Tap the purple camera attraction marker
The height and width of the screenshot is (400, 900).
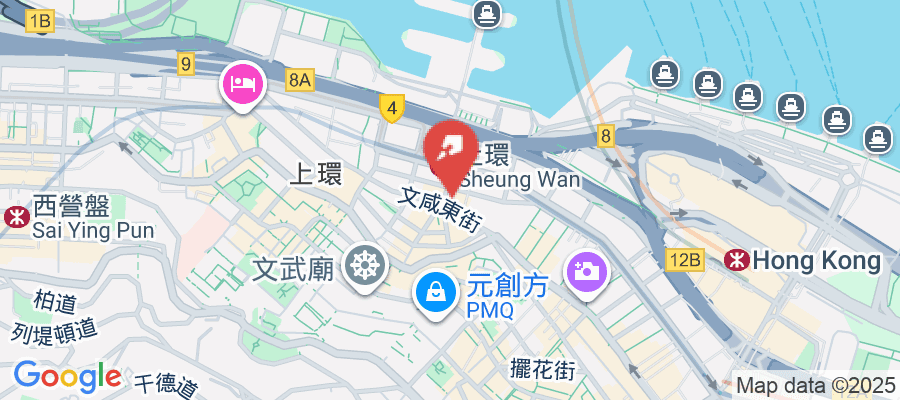(x=586, y=270)
